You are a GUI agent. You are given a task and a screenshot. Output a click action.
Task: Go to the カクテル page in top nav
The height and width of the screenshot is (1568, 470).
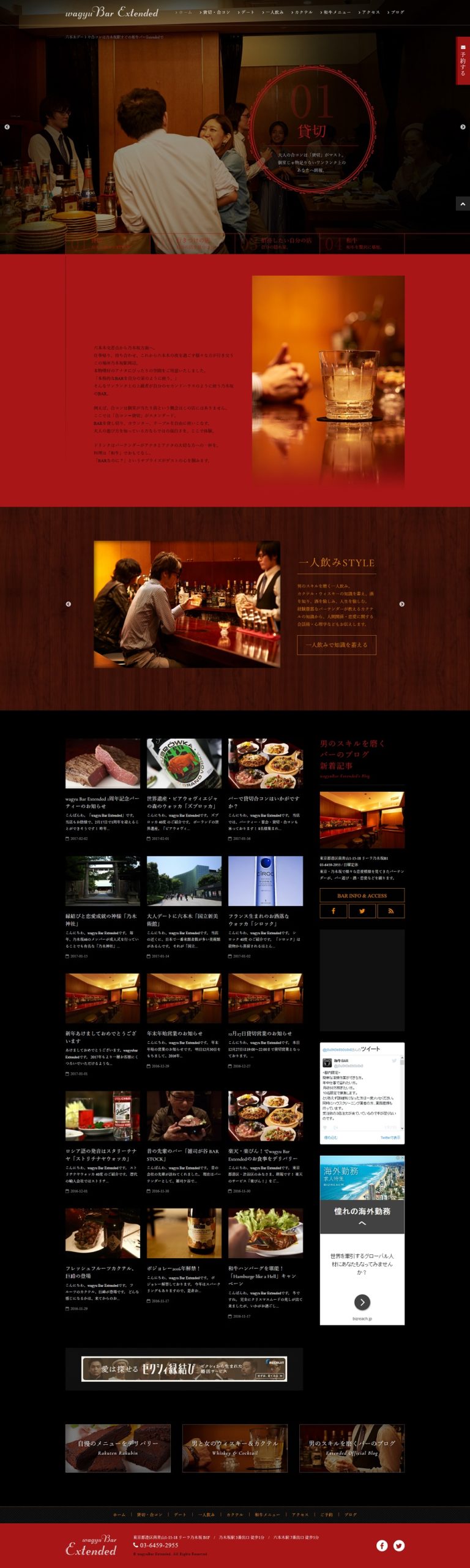[x=303, y=12]
